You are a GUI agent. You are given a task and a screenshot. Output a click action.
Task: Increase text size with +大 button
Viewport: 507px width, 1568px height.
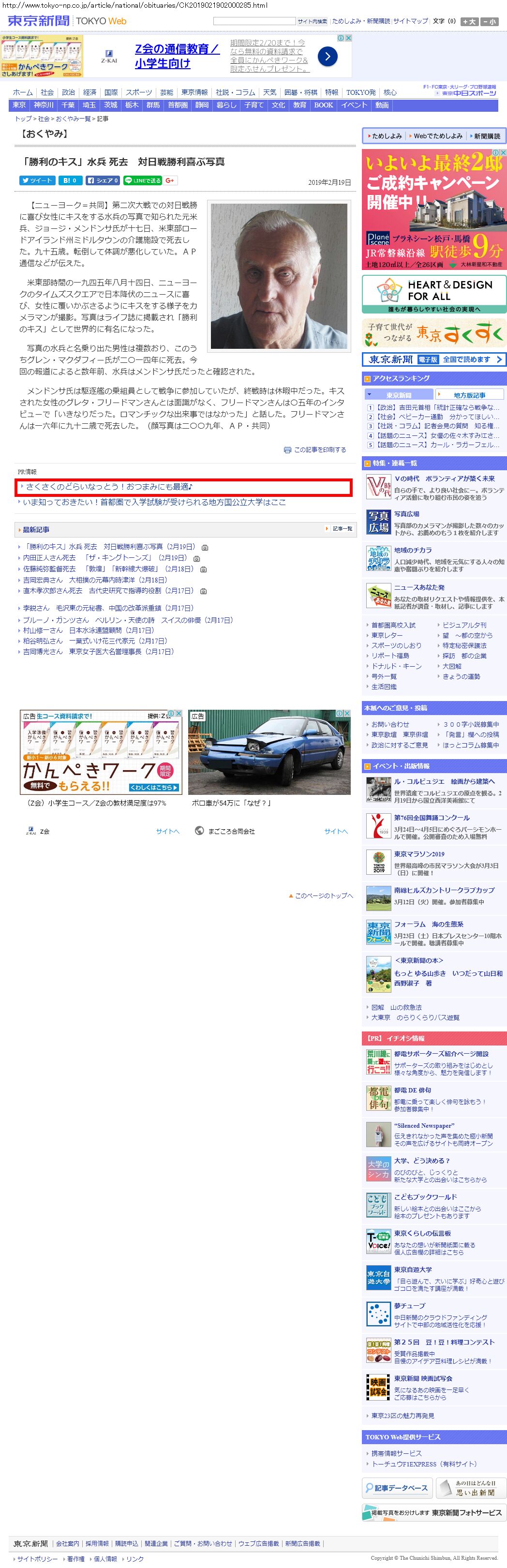[469, 21]
